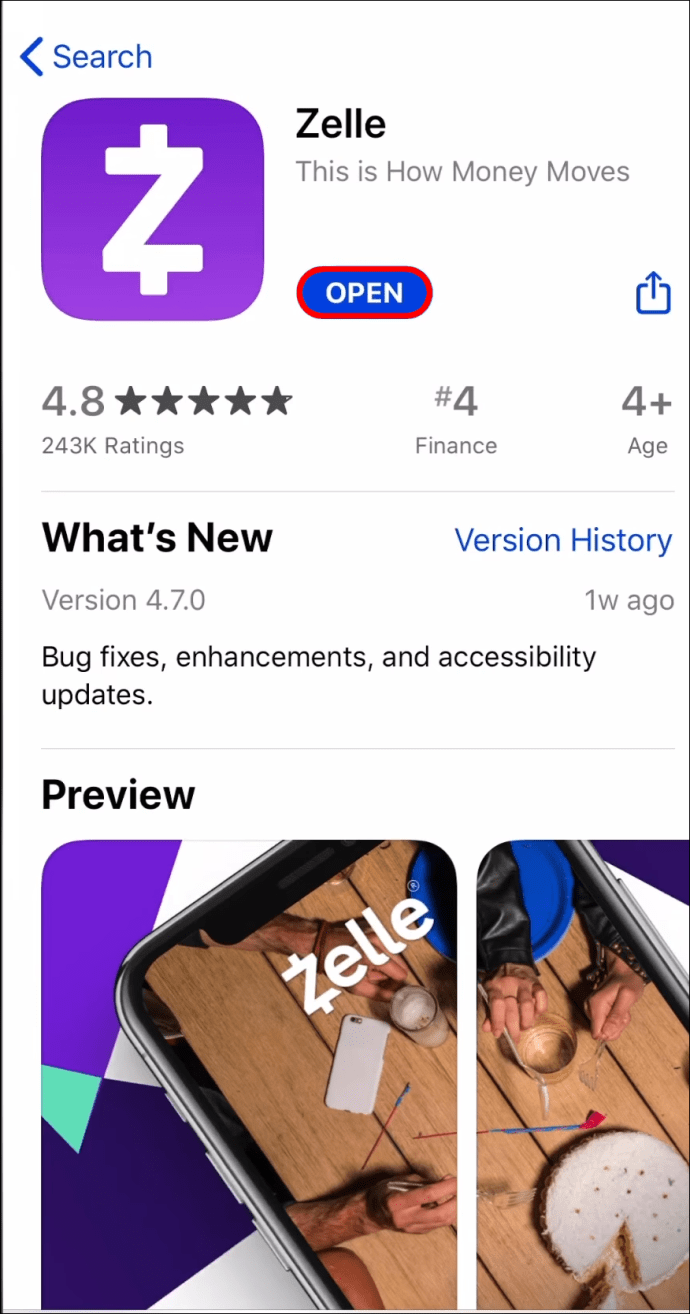
Task: View Version History
Action: (x=563, y=540)
